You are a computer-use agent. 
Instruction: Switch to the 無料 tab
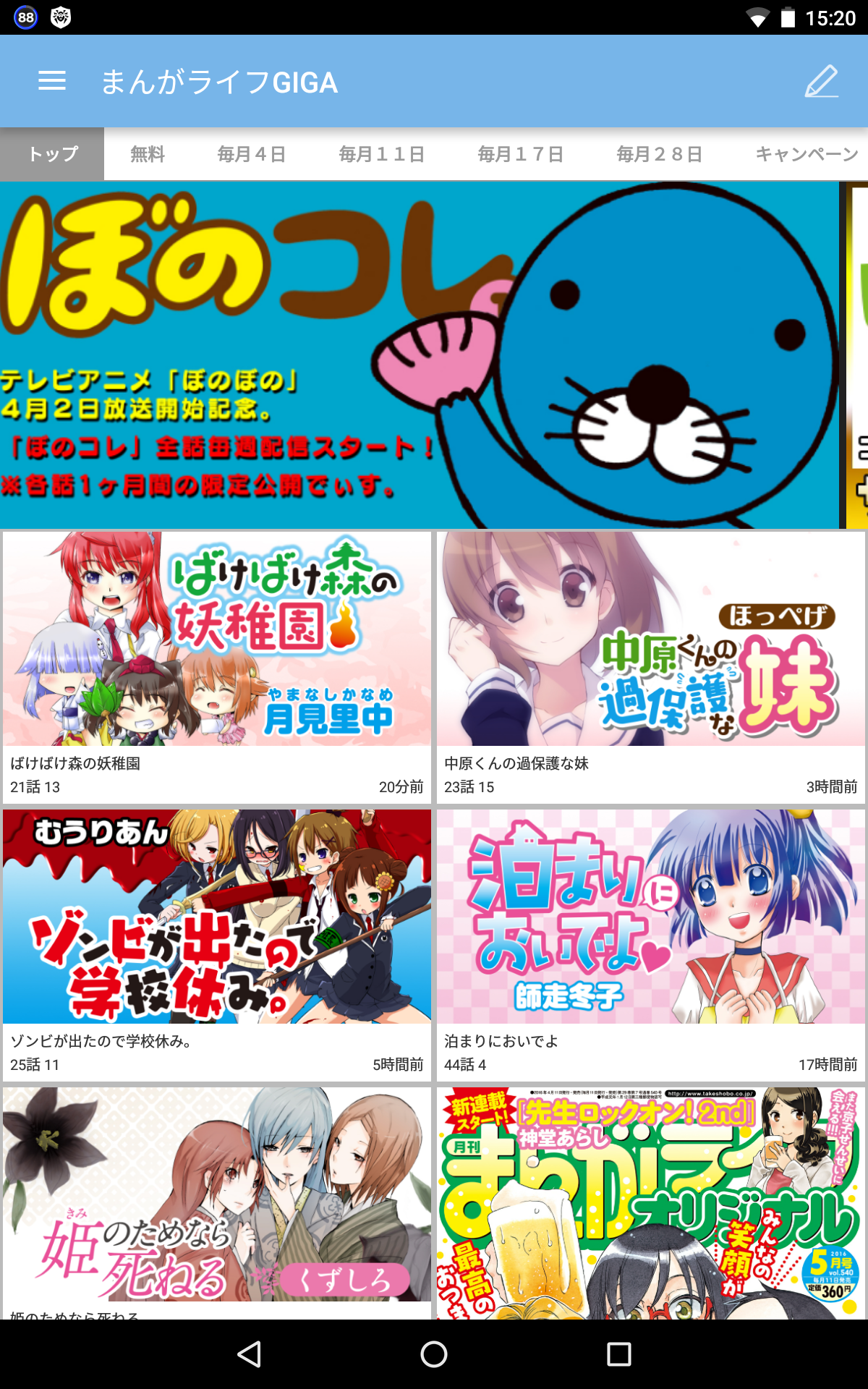tap(148, 154)
